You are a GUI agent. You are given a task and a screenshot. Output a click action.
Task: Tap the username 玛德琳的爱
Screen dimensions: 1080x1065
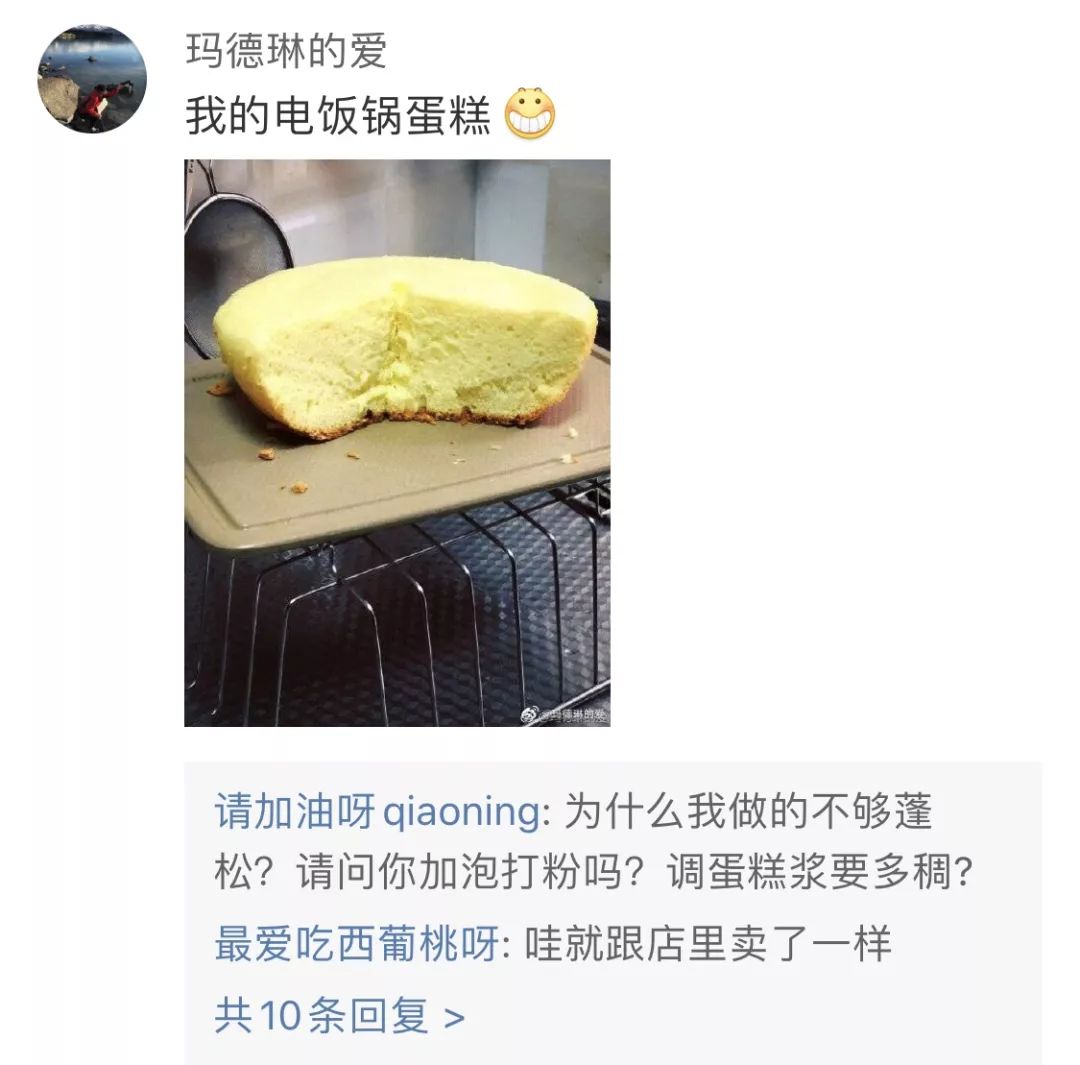[286, 50]
